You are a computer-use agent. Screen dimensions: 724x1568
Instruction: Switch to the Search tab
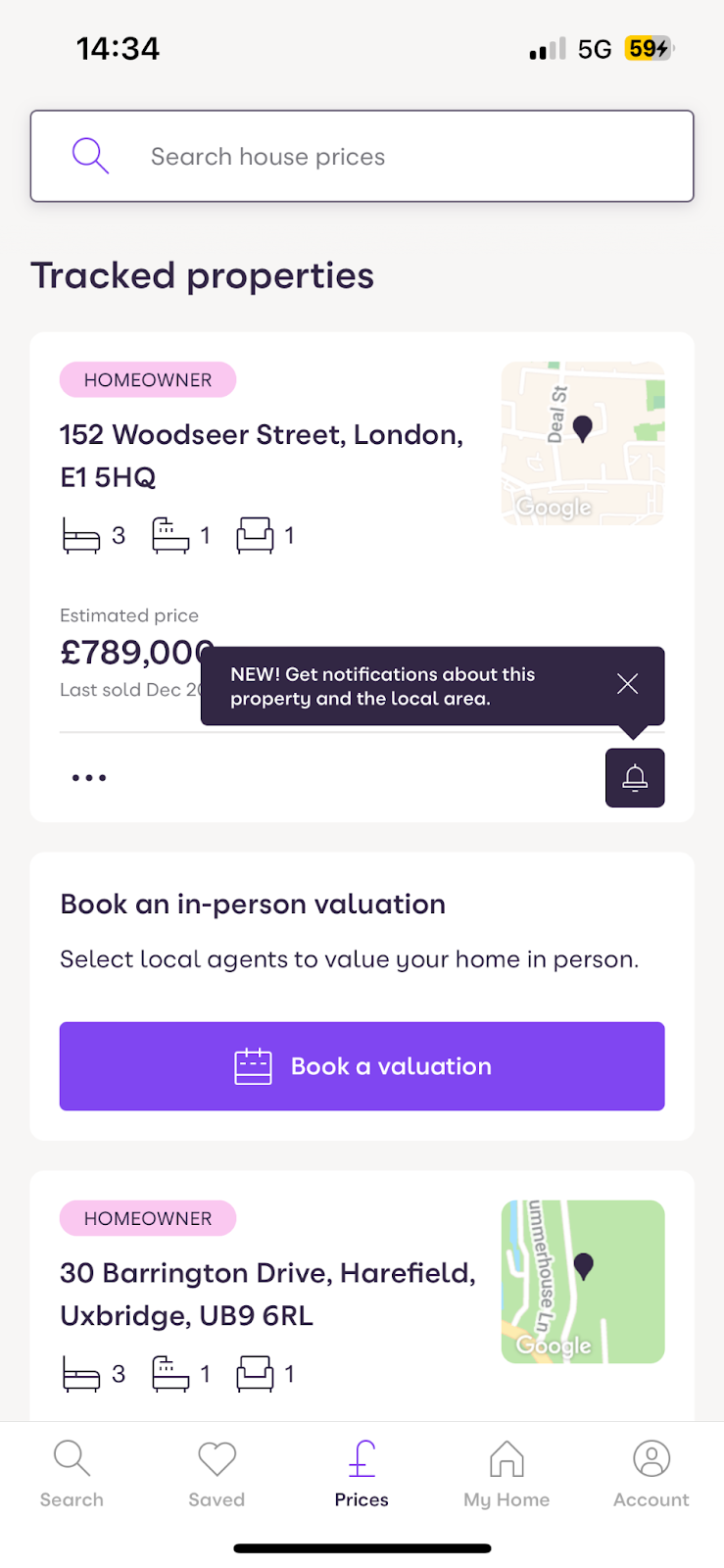click(72, 1474)
